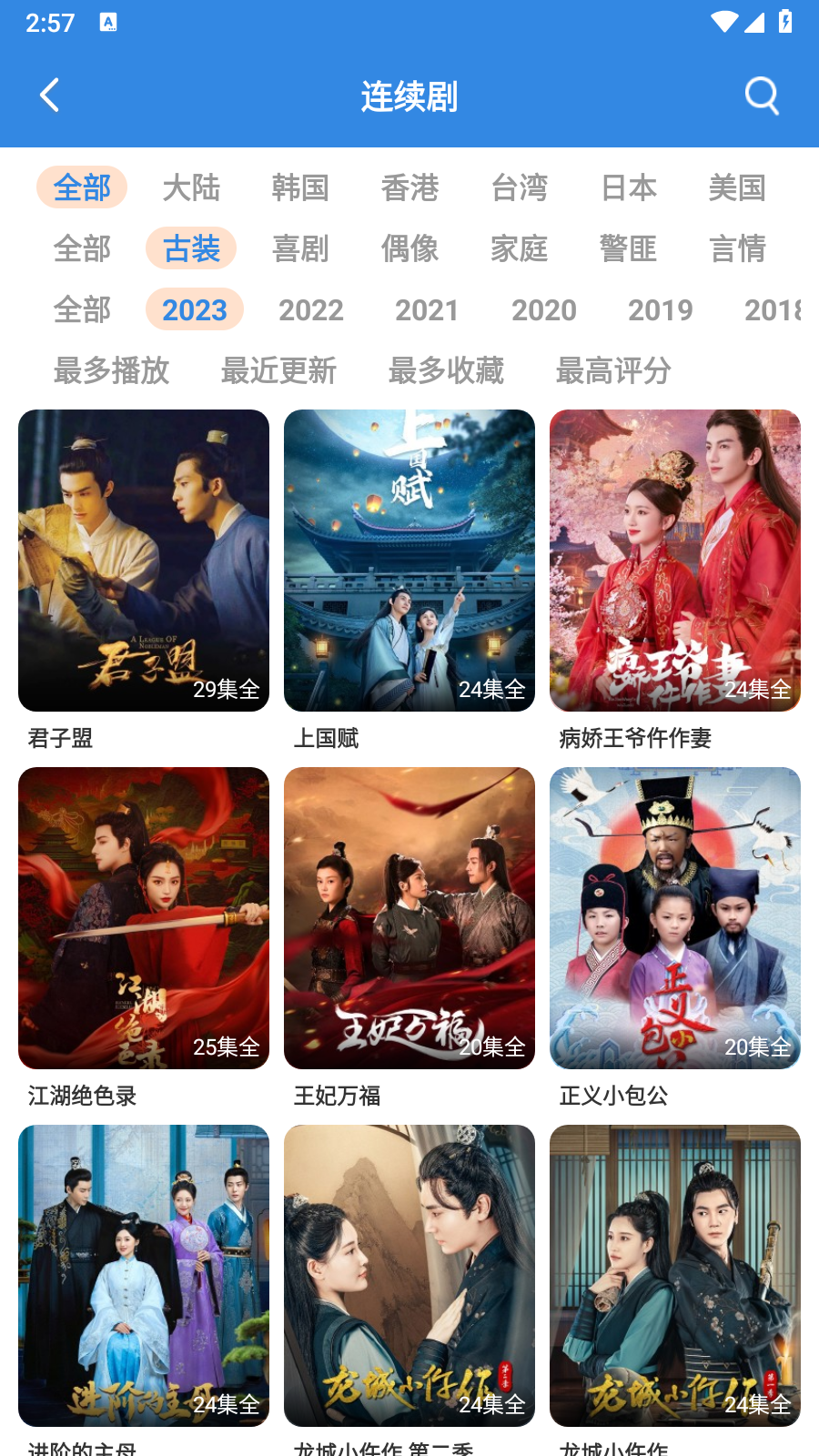Image resolution: width=819 pixels, height=1456 pixels.
Task: Choose the year 2022 filter
Action: [x=311, y=310]
